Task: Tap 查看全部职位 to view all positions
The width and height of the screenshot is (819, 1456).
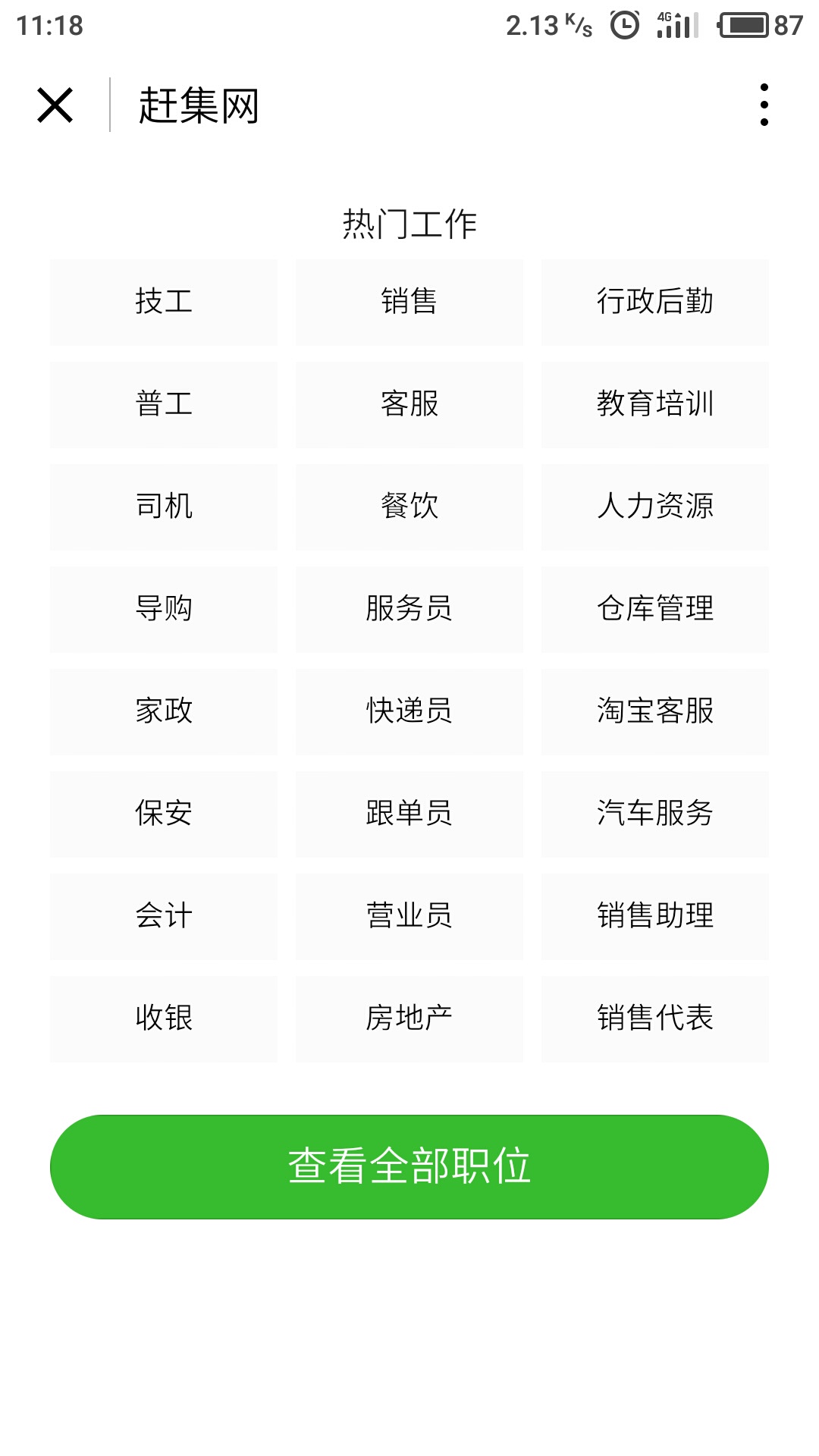Action: 409,1166
